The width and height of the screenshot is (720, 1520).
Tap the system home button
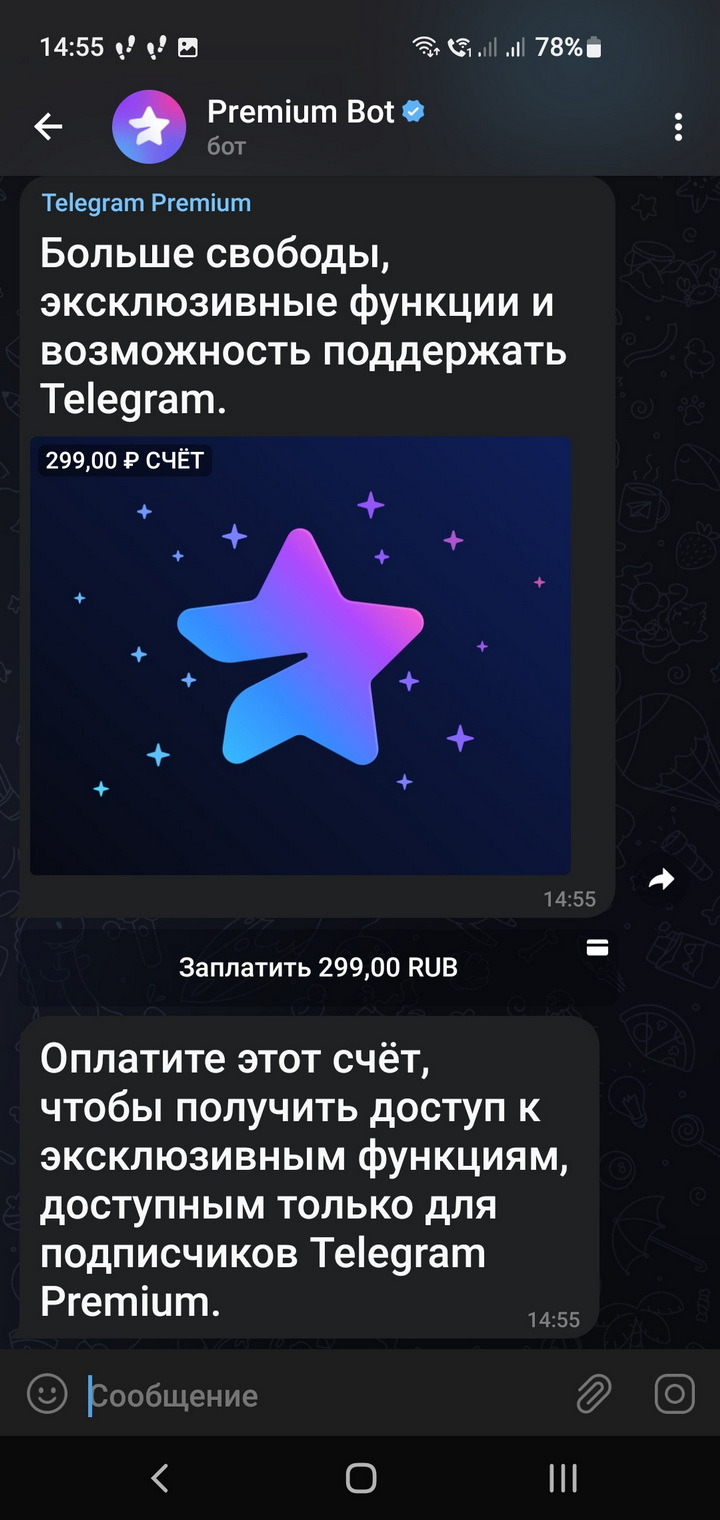360,1478
